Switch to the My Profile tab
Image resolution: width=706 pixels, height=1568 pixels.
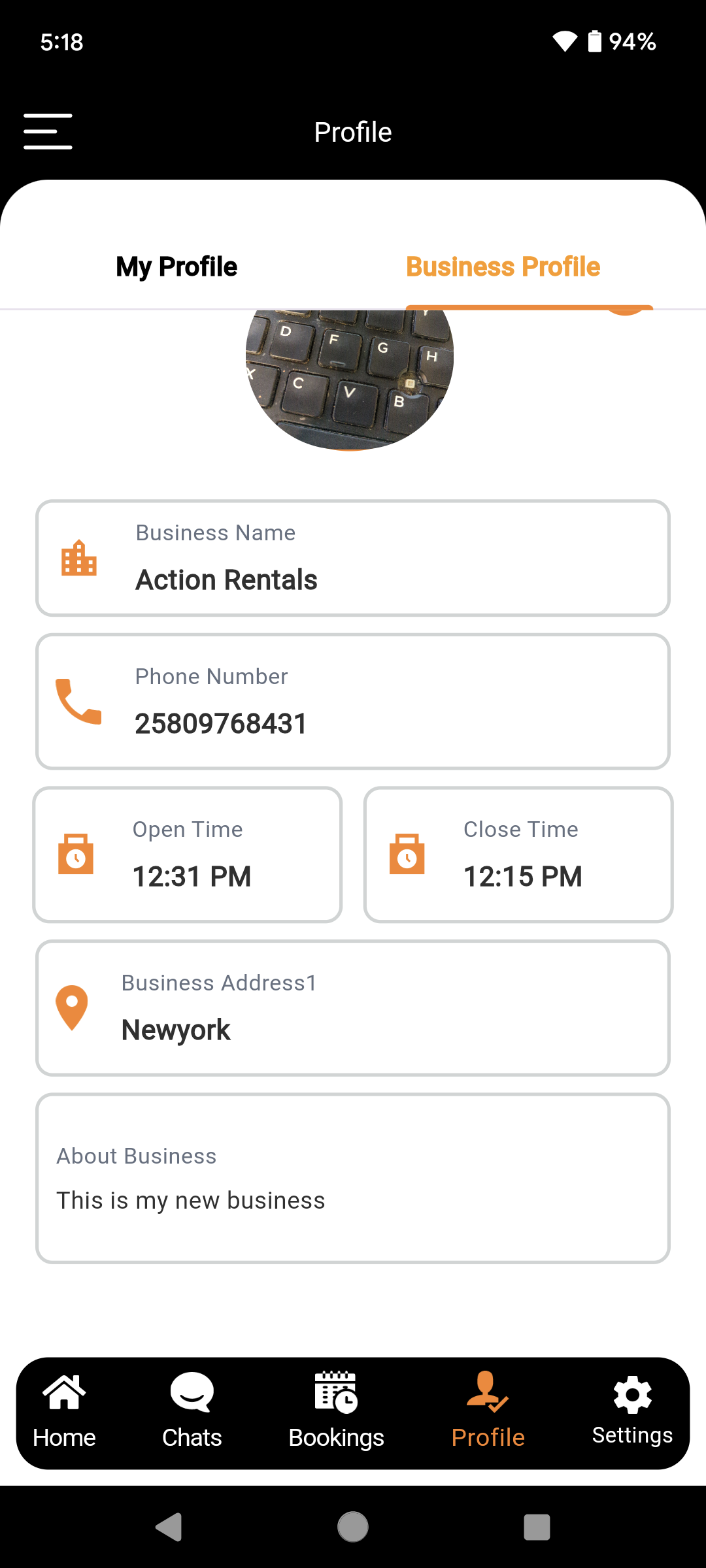tap(176, 267)
